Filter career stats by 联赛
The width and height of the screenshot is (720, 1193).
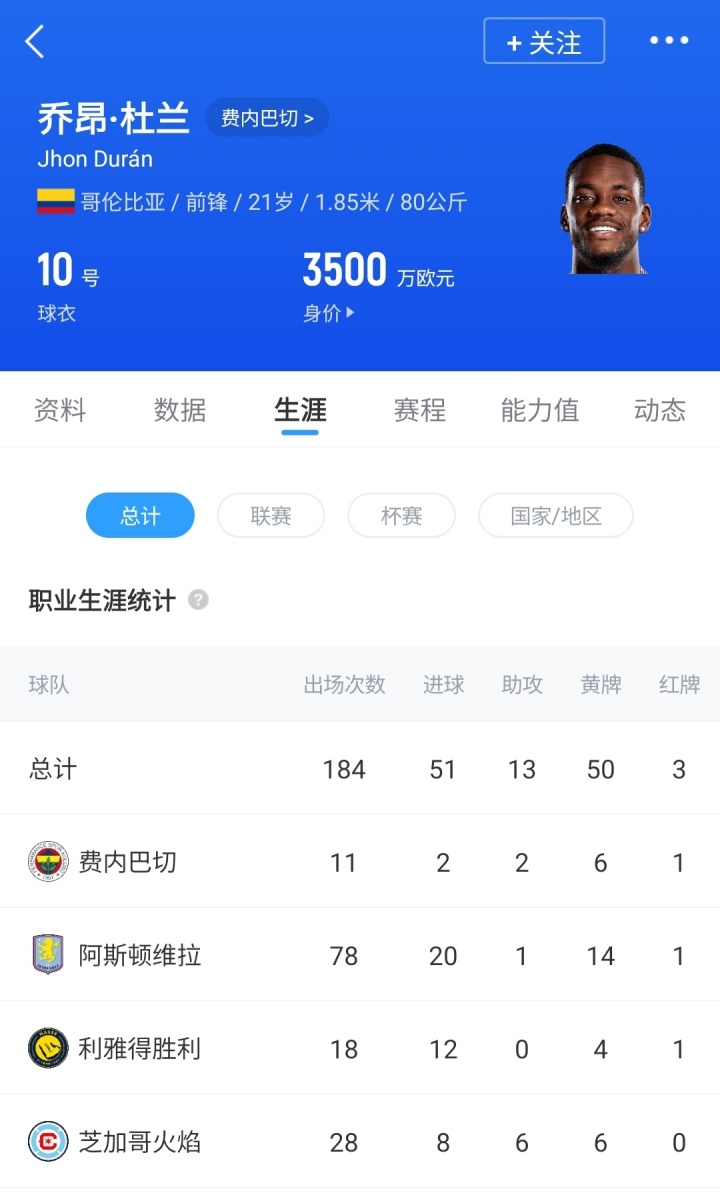[x=271, y=516]
